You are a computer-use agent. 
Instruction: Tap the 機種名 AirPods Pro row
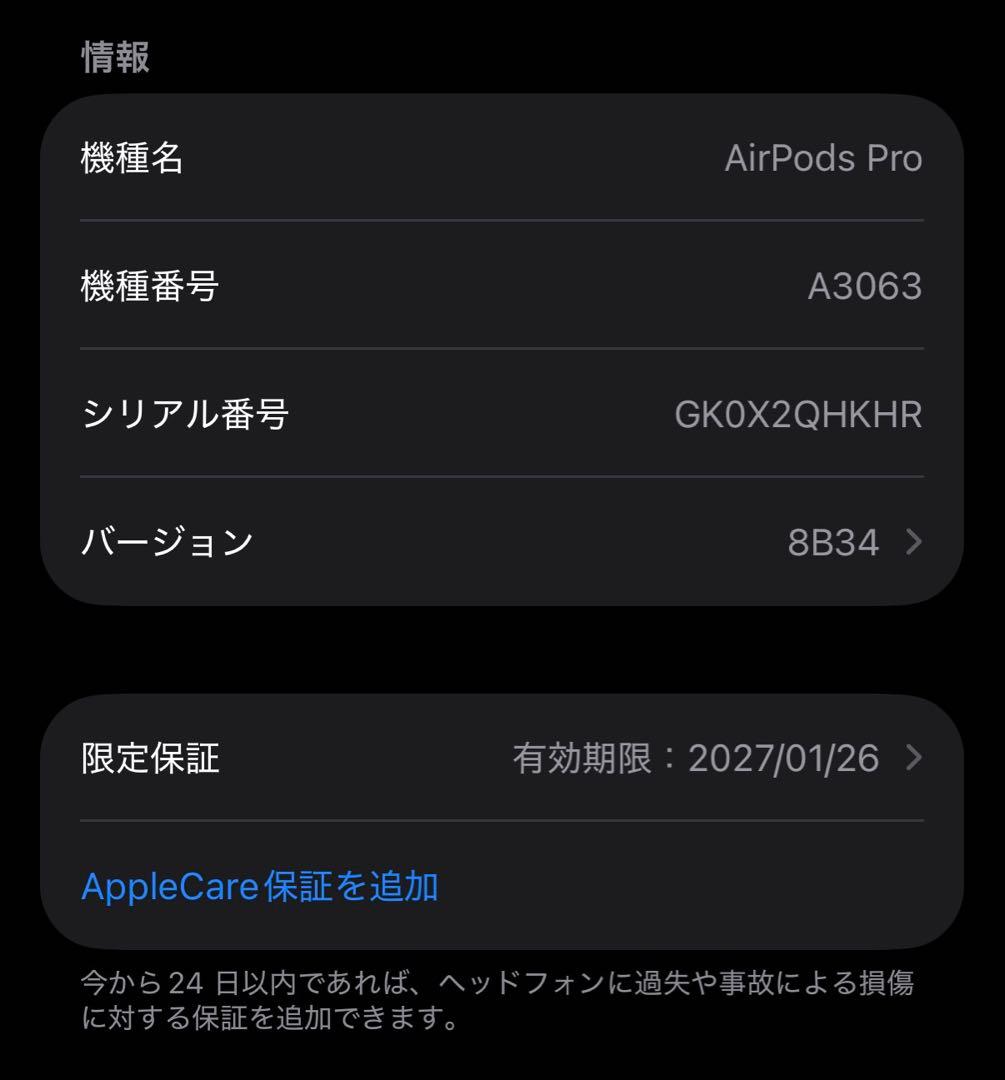(500, 158)
